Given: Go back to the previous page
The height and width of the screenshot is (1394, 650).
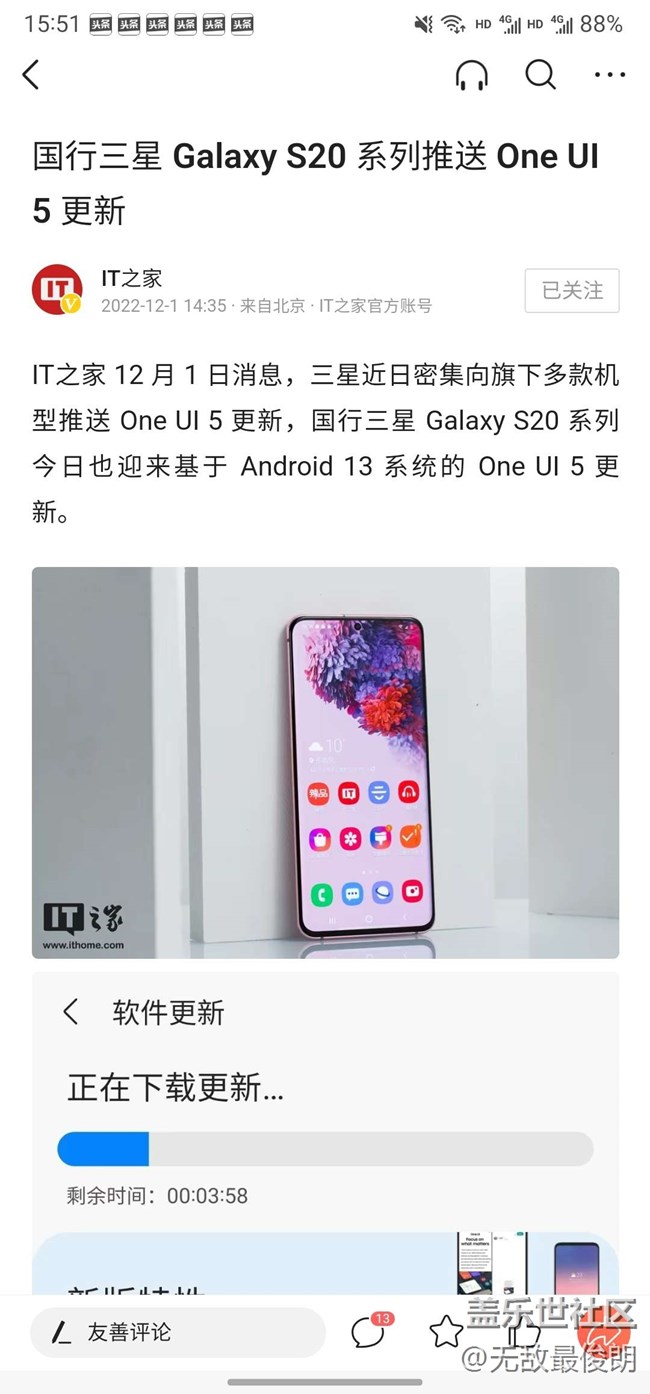Looking at the screenshot, I should coord(32,75).
